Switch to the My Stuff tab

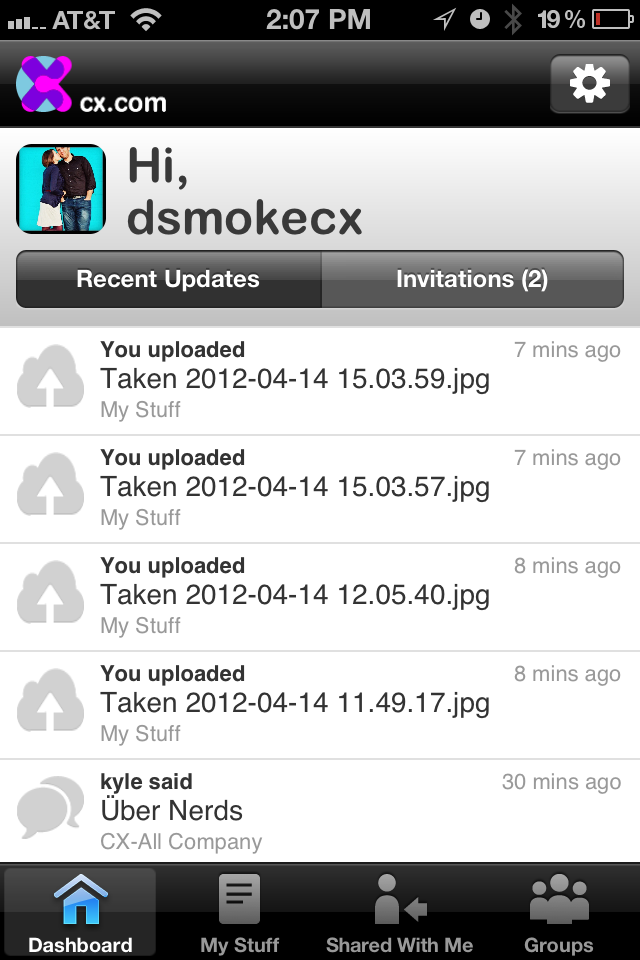pos(240,914)
